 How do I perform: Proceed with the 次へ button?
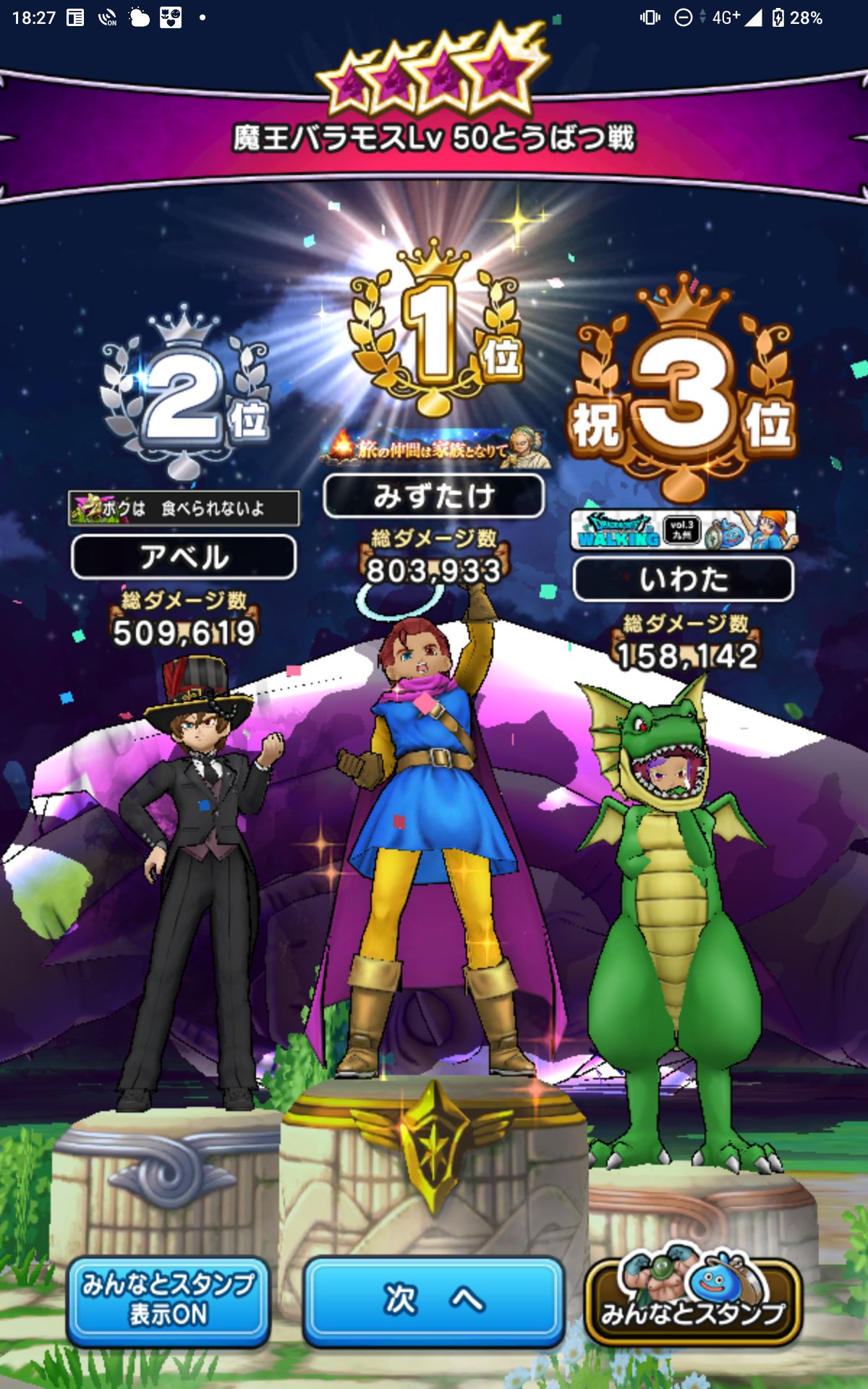[433, 1300]
